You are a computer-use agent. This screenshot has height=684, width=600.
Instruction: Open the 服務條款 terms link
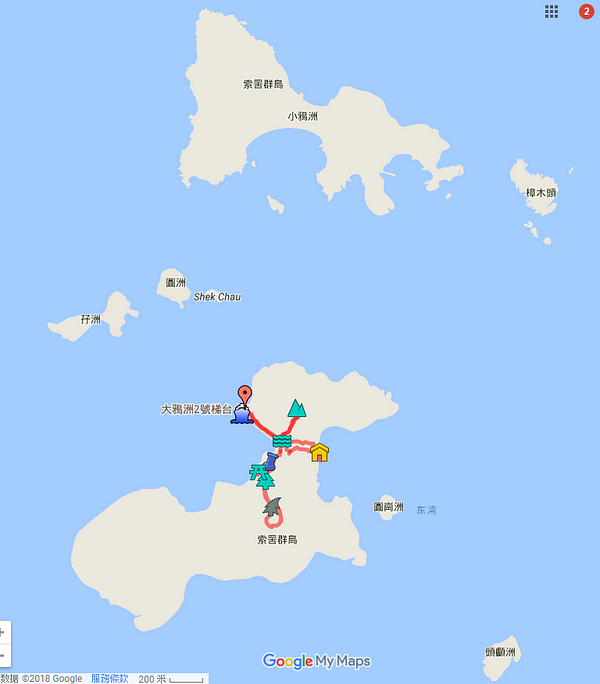109,678
